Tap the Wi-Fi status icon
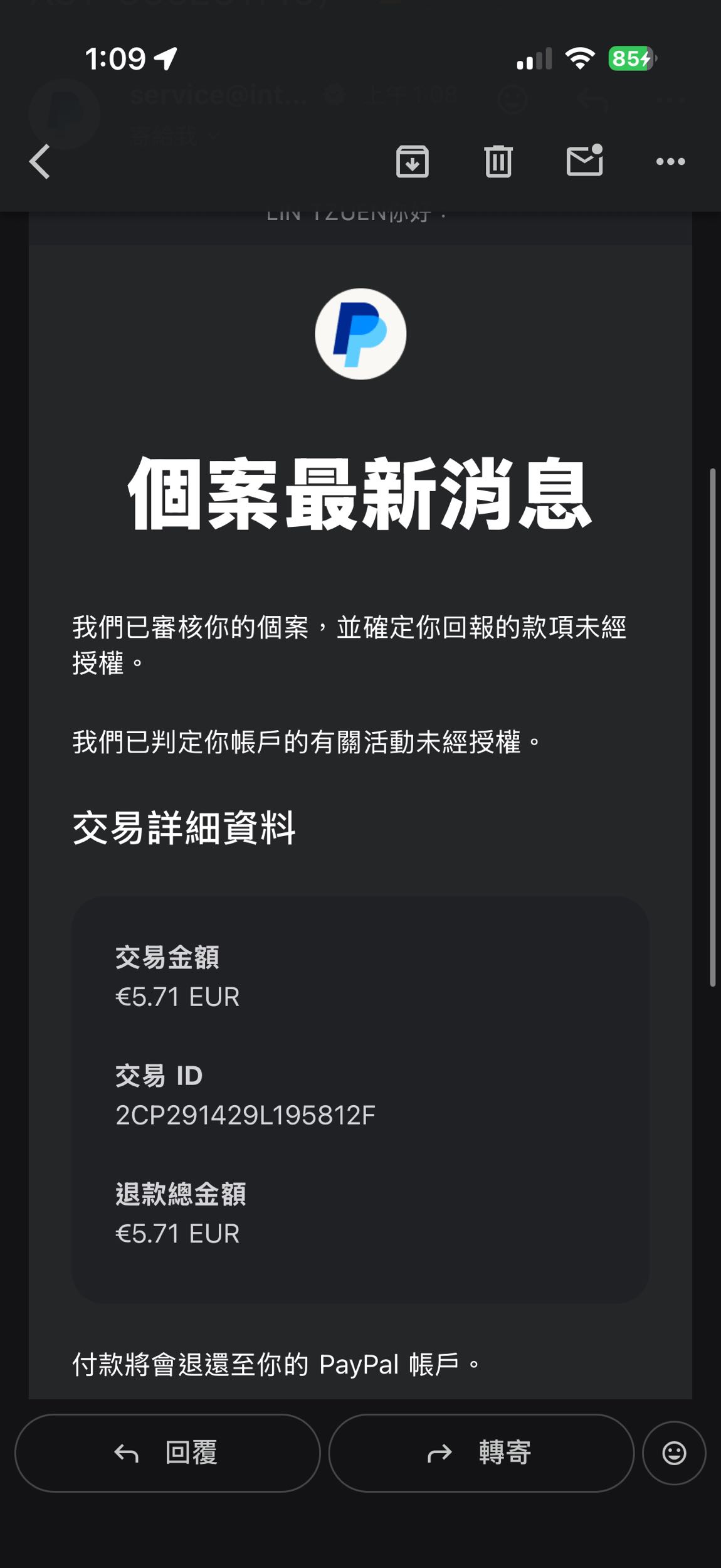 click(x=580, y=58)
